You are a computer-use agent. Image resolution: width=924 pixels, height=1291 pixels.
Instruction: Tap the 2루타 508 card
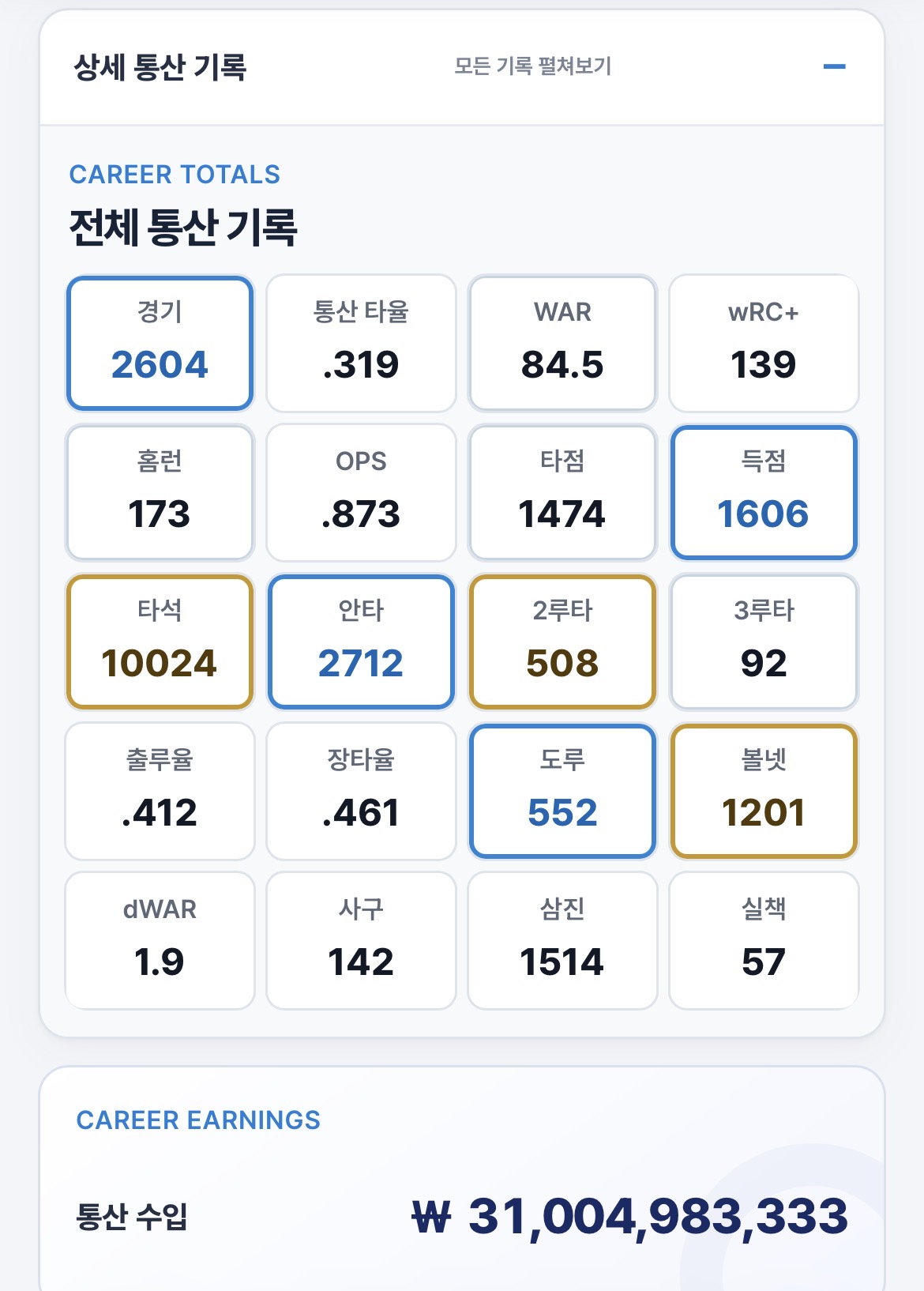tap(562, 642)
